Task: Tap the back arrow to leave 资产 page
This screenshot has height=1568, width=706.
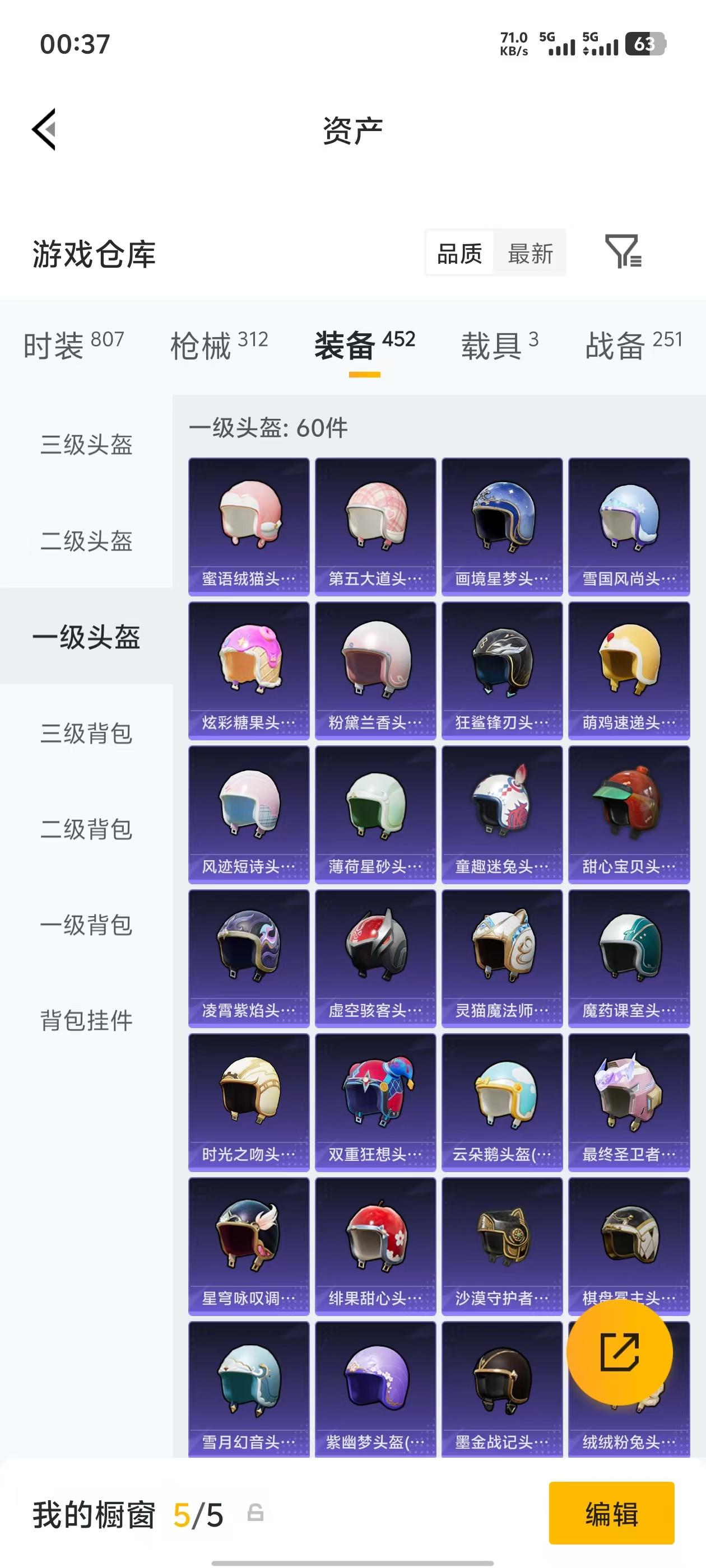Action: [x=44, y=130]
